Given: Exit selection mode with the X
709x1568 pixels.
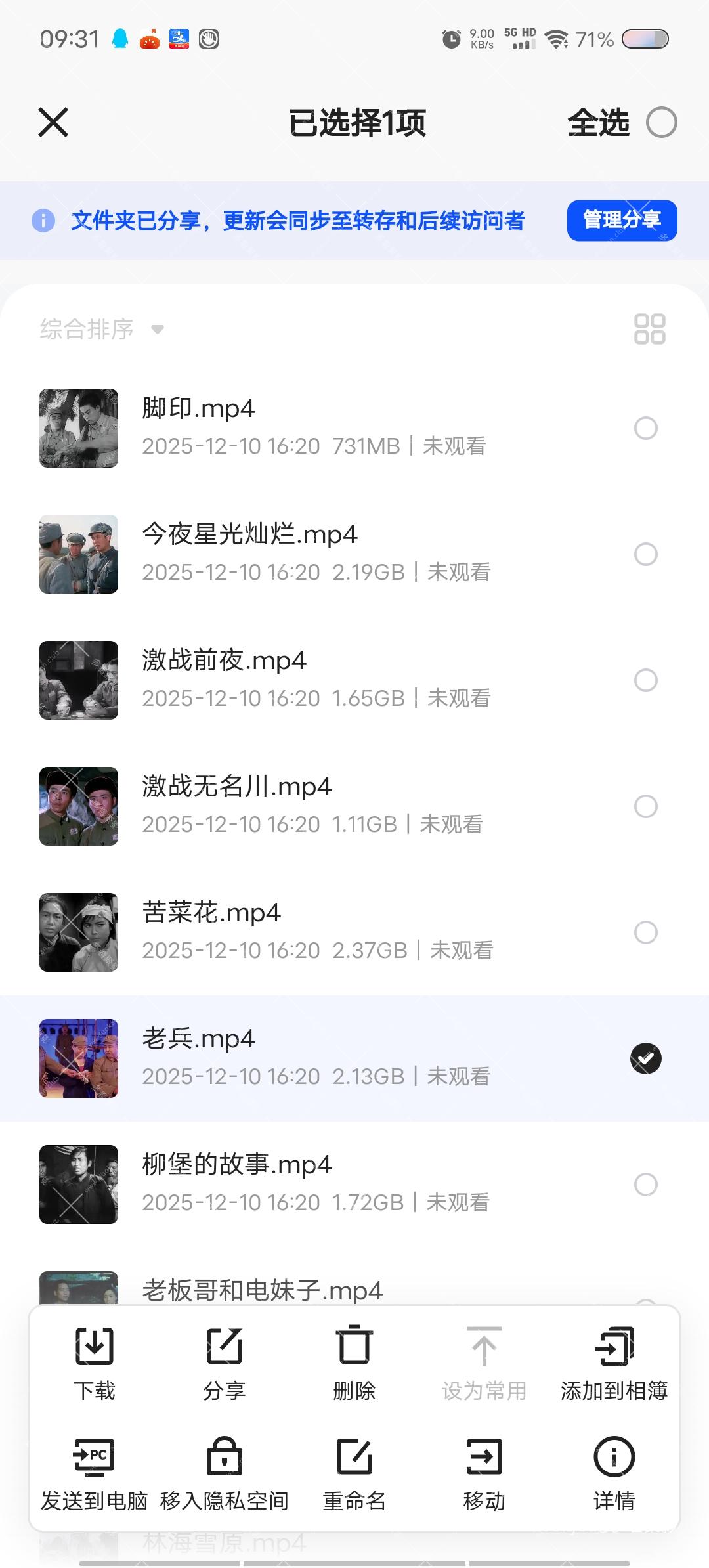Looking at the screenshot, I should [x=53, y=122].
